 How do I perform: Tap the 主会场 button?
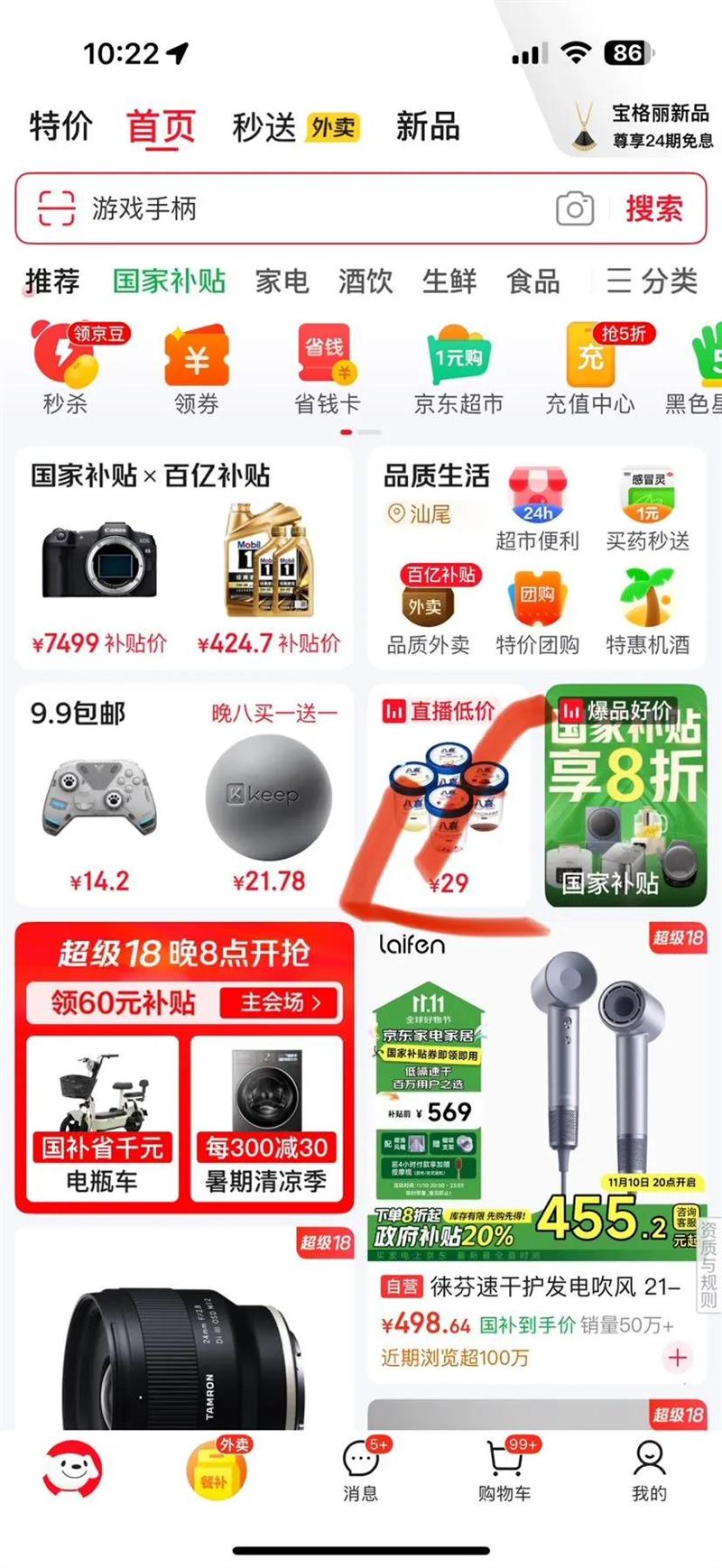tap(281, 1002)
